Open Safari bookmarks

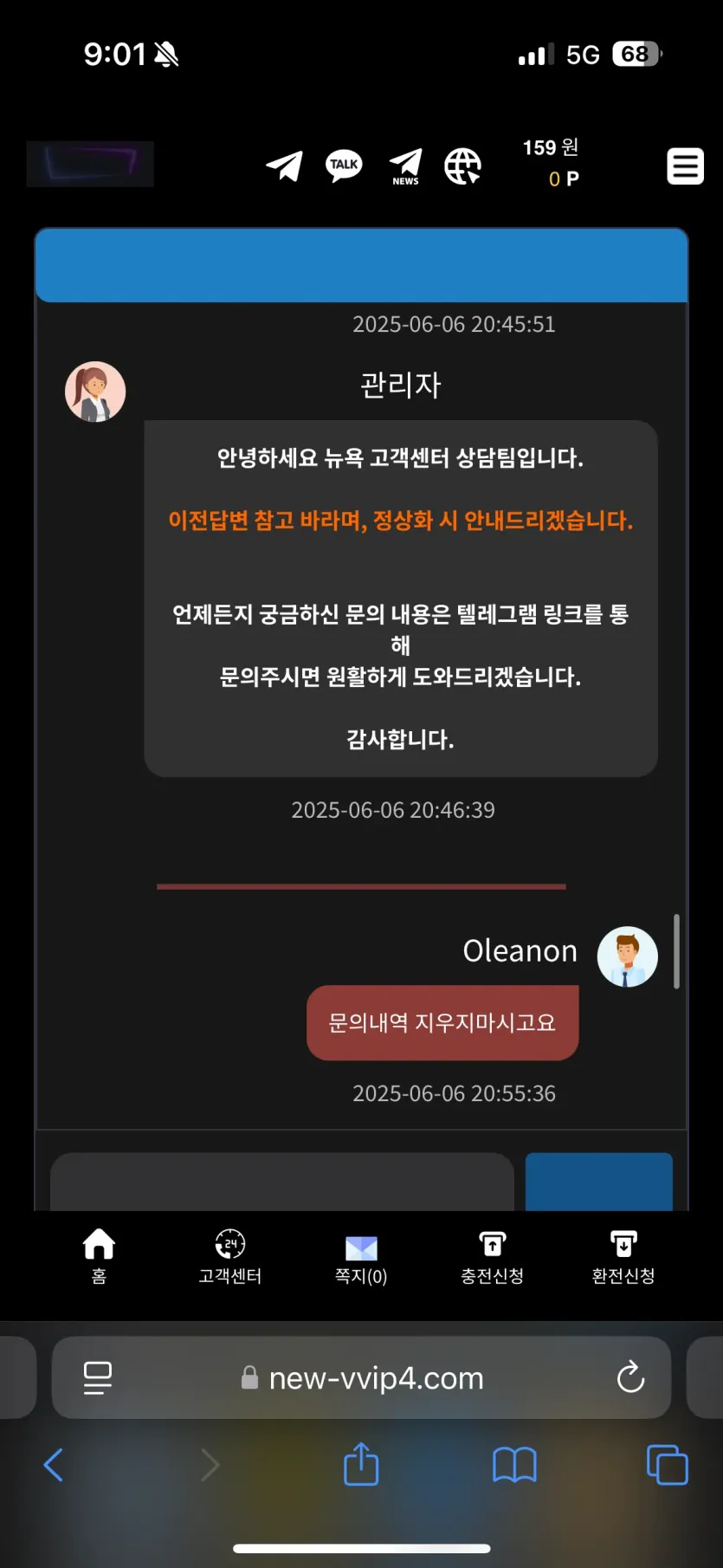pos(514,1465)
